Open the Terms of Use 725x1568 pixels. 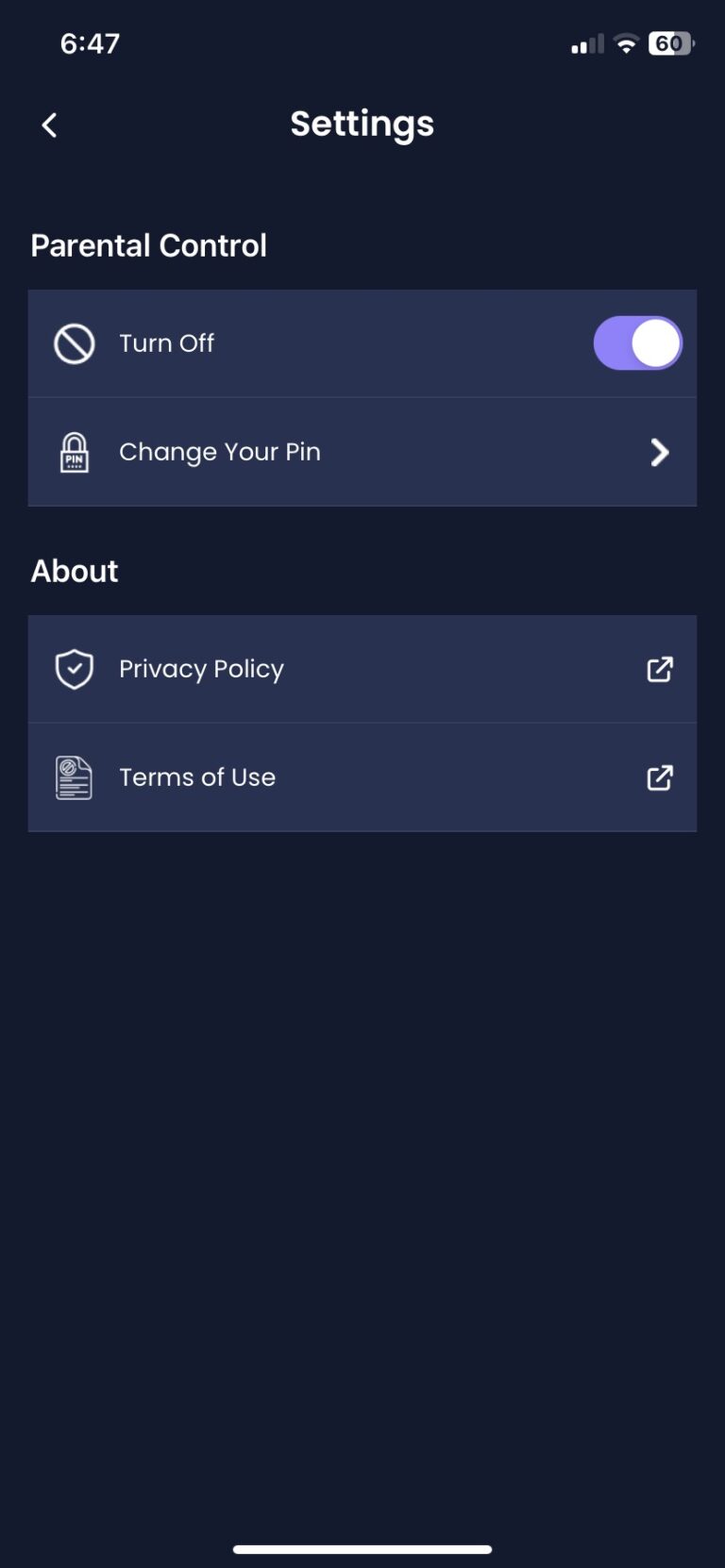pos(362,777)
